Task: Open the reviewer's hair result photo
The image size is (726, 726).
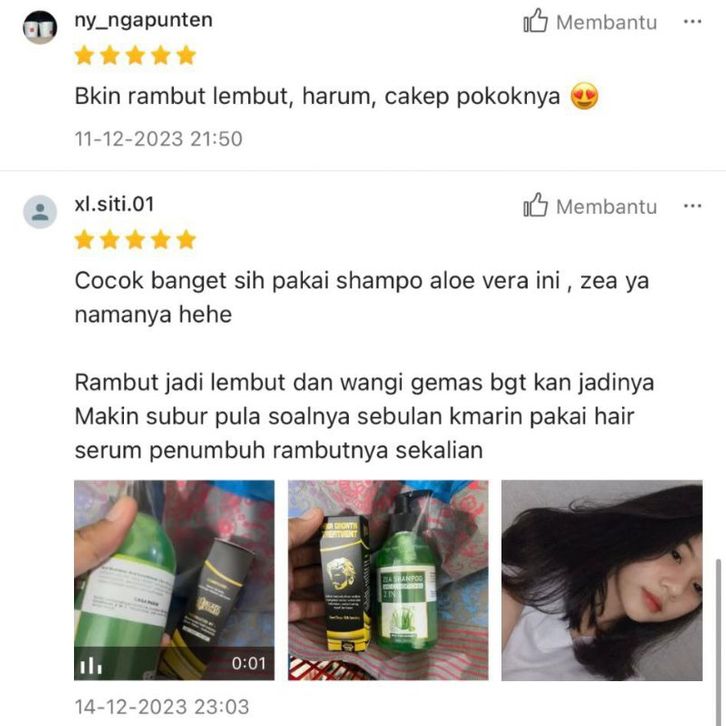Action: pos(601,580)
